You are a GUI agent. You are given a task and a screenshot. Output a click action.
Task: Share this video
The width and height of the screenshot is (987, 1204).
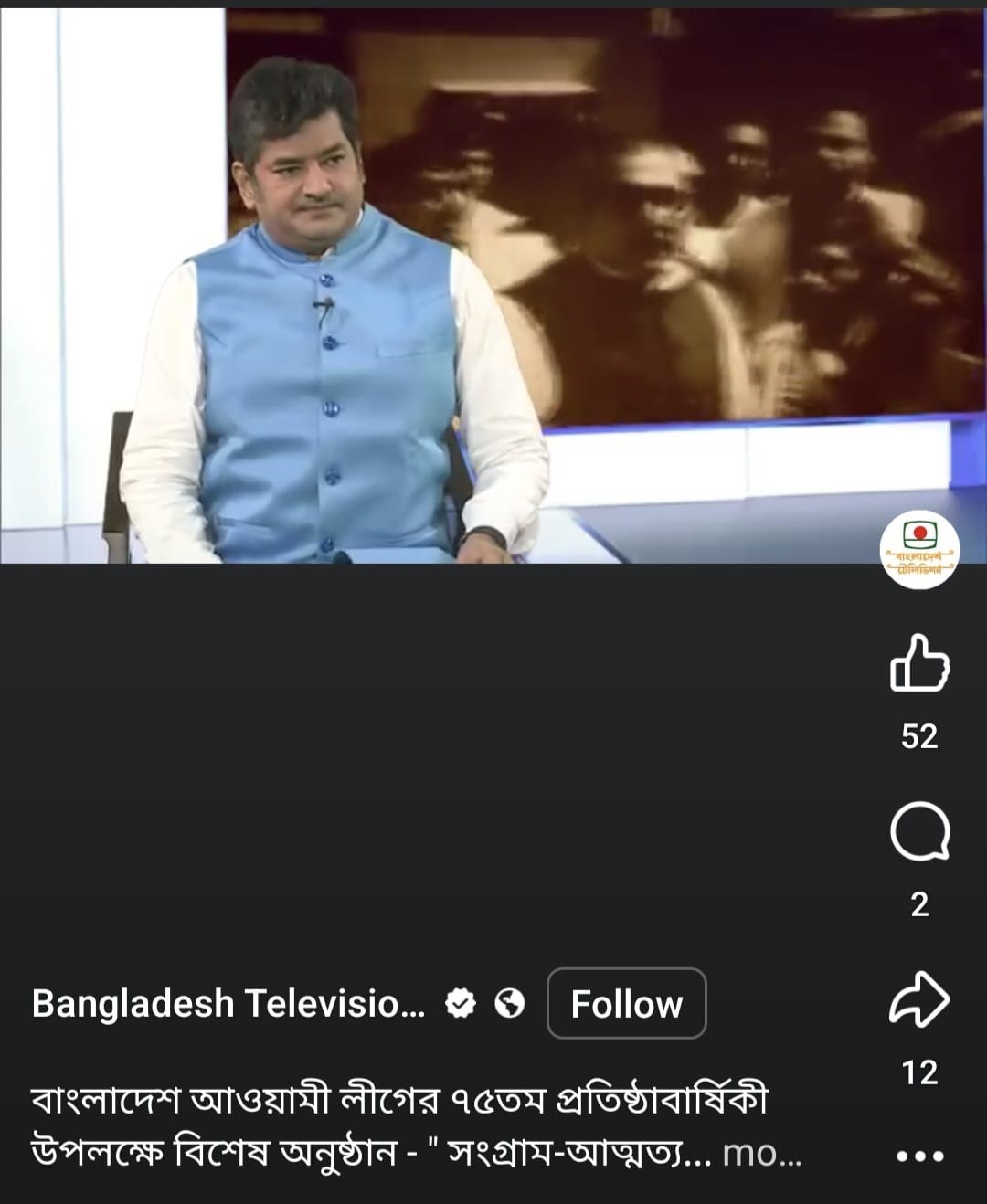[919, 1000]
